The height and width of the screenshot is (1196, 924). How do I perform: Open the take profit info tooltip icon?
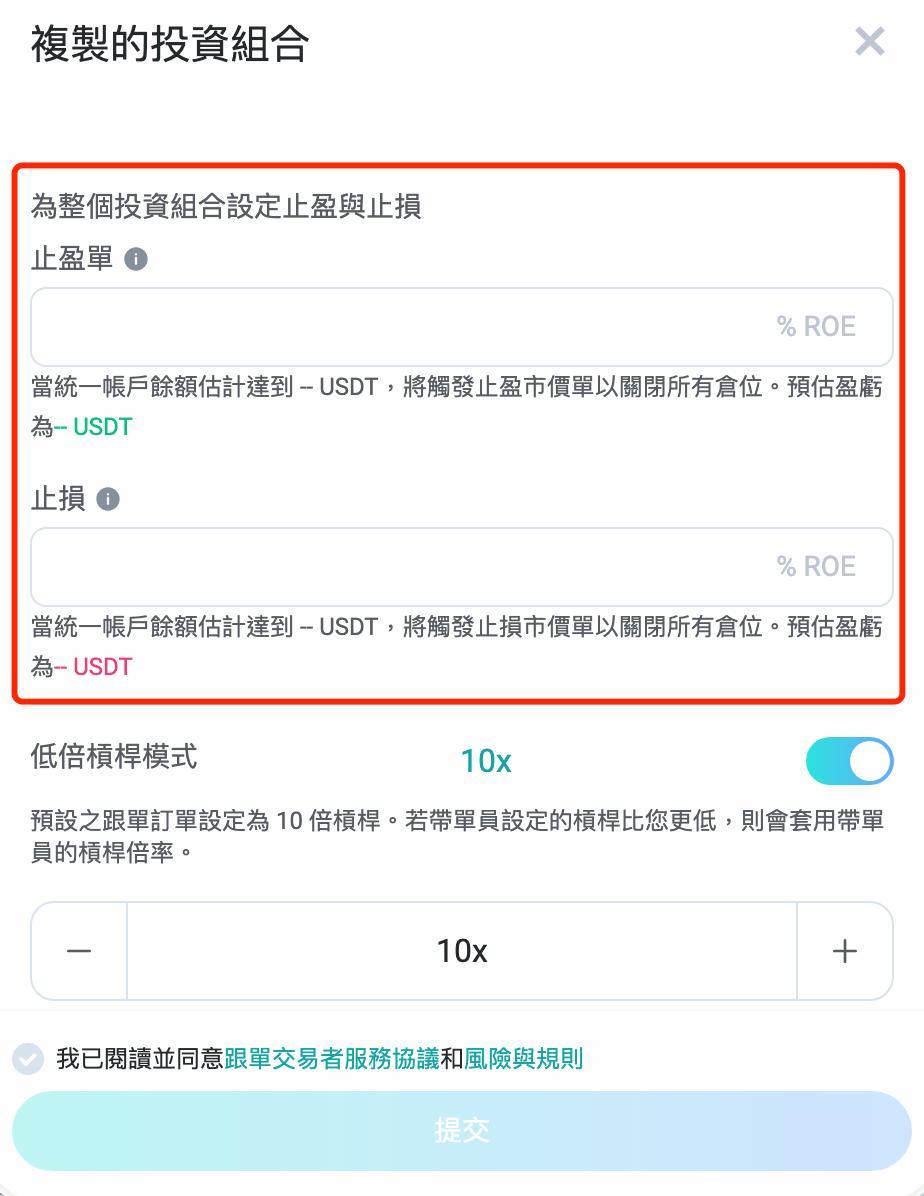(135, 258)
